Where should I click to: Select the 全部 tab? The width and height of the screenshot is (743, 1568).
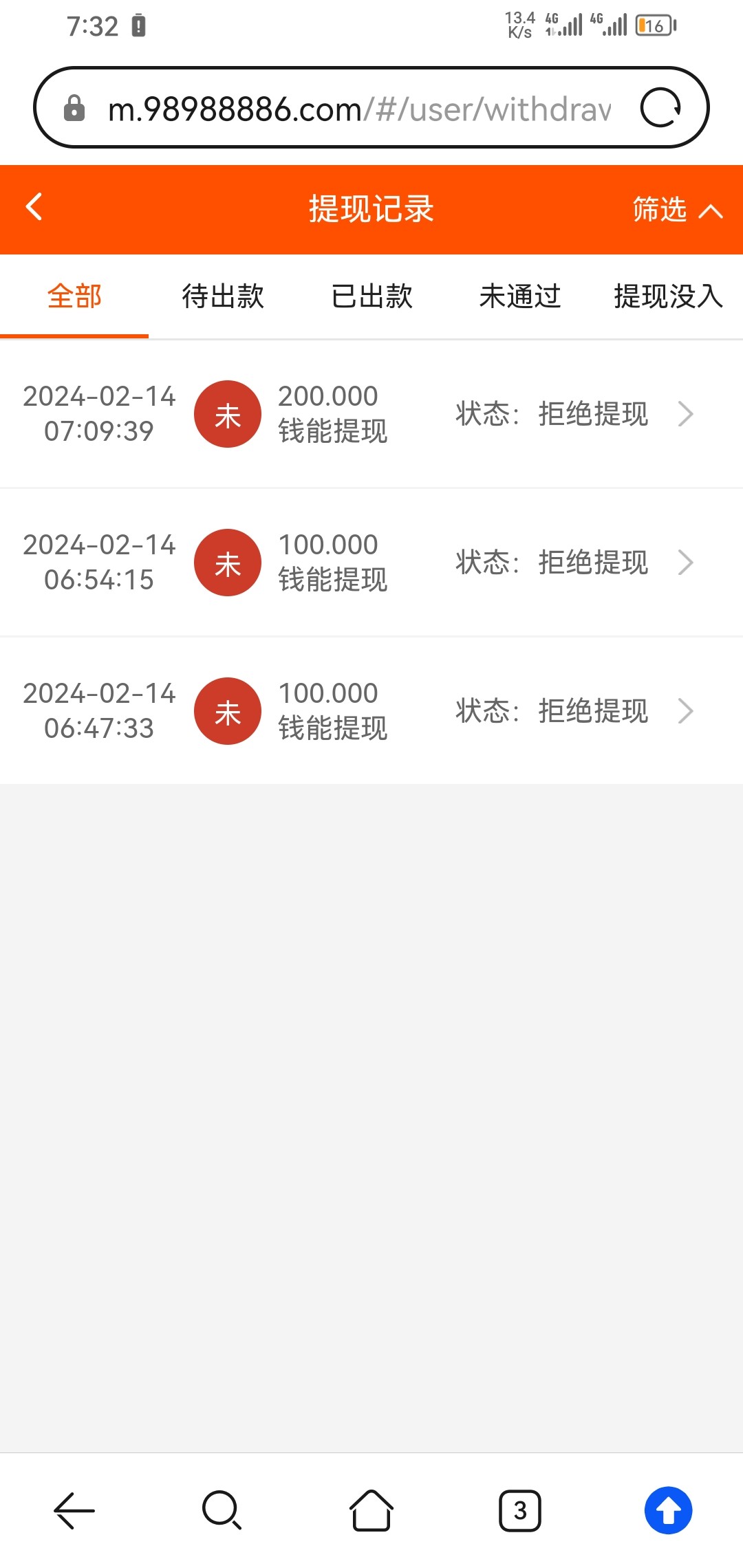(74, 296)
